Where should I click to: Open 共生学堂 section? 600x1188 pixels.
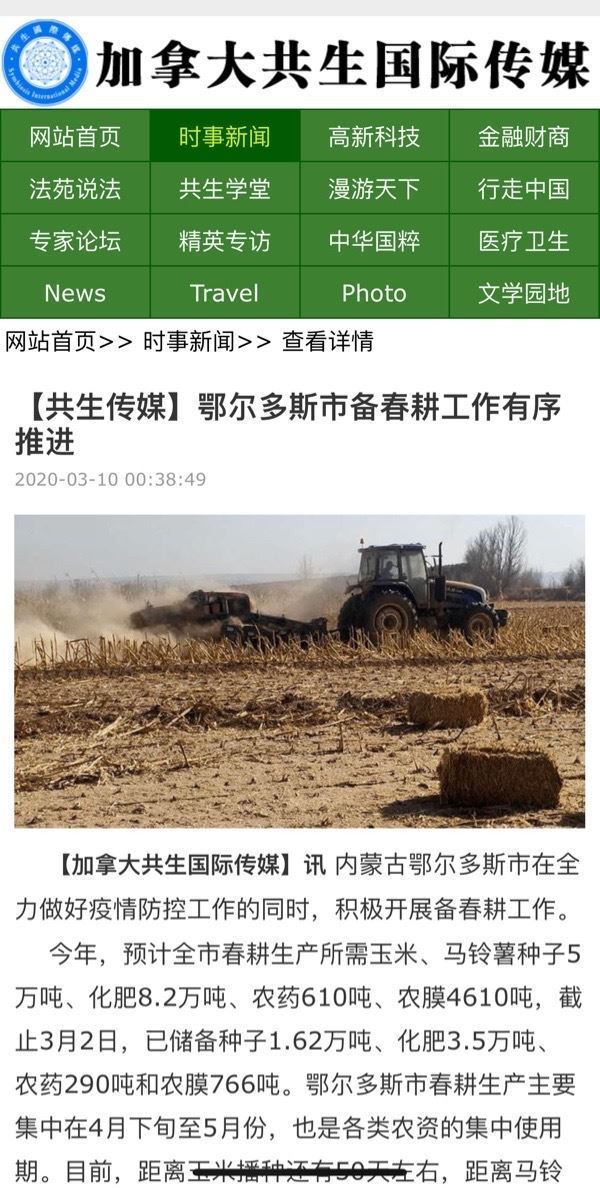point(224,188)
